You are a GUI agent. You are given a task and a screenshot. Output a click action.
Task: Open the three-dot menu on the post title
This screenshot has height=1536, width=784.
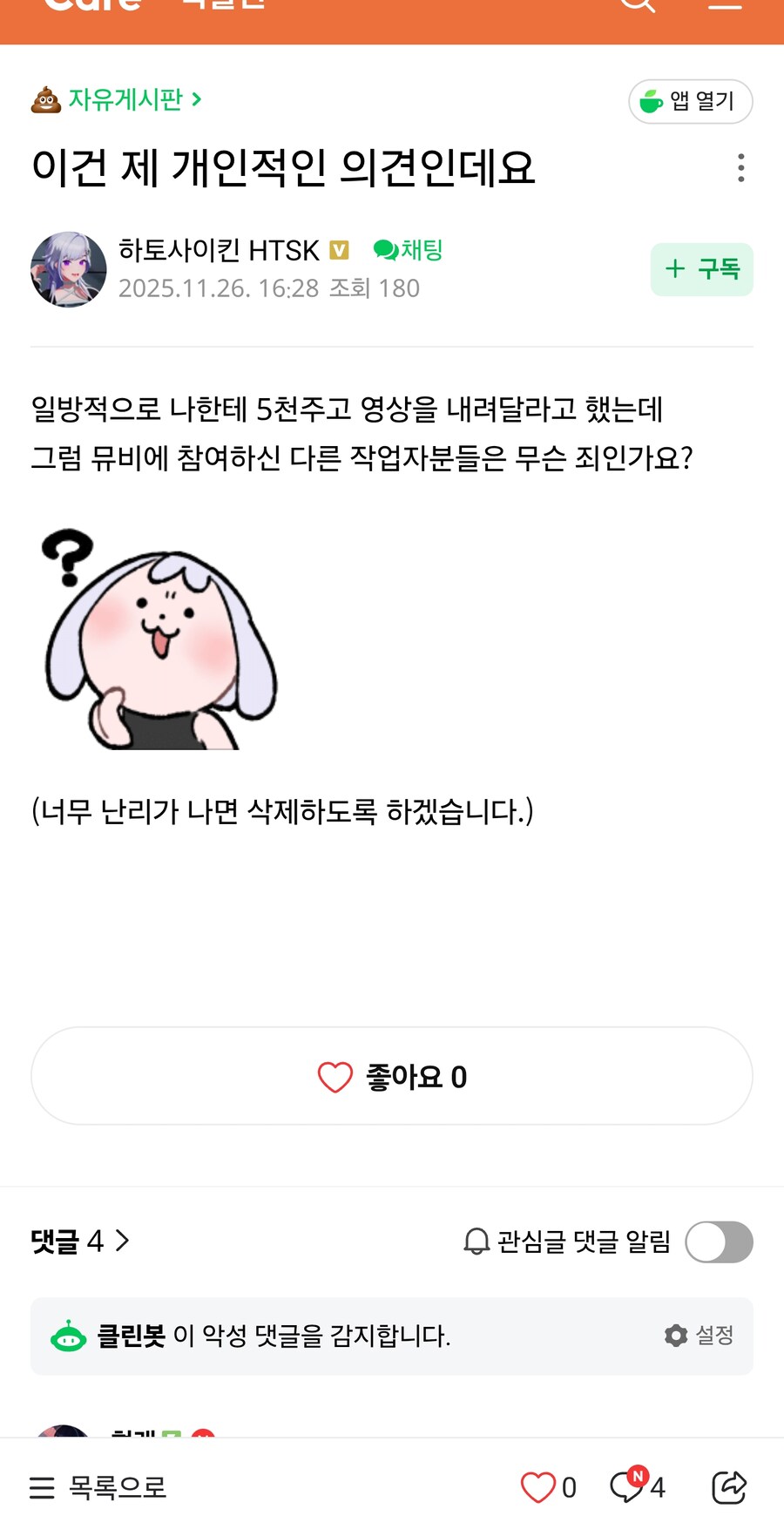pyautogui.click(x=741, y=168)
